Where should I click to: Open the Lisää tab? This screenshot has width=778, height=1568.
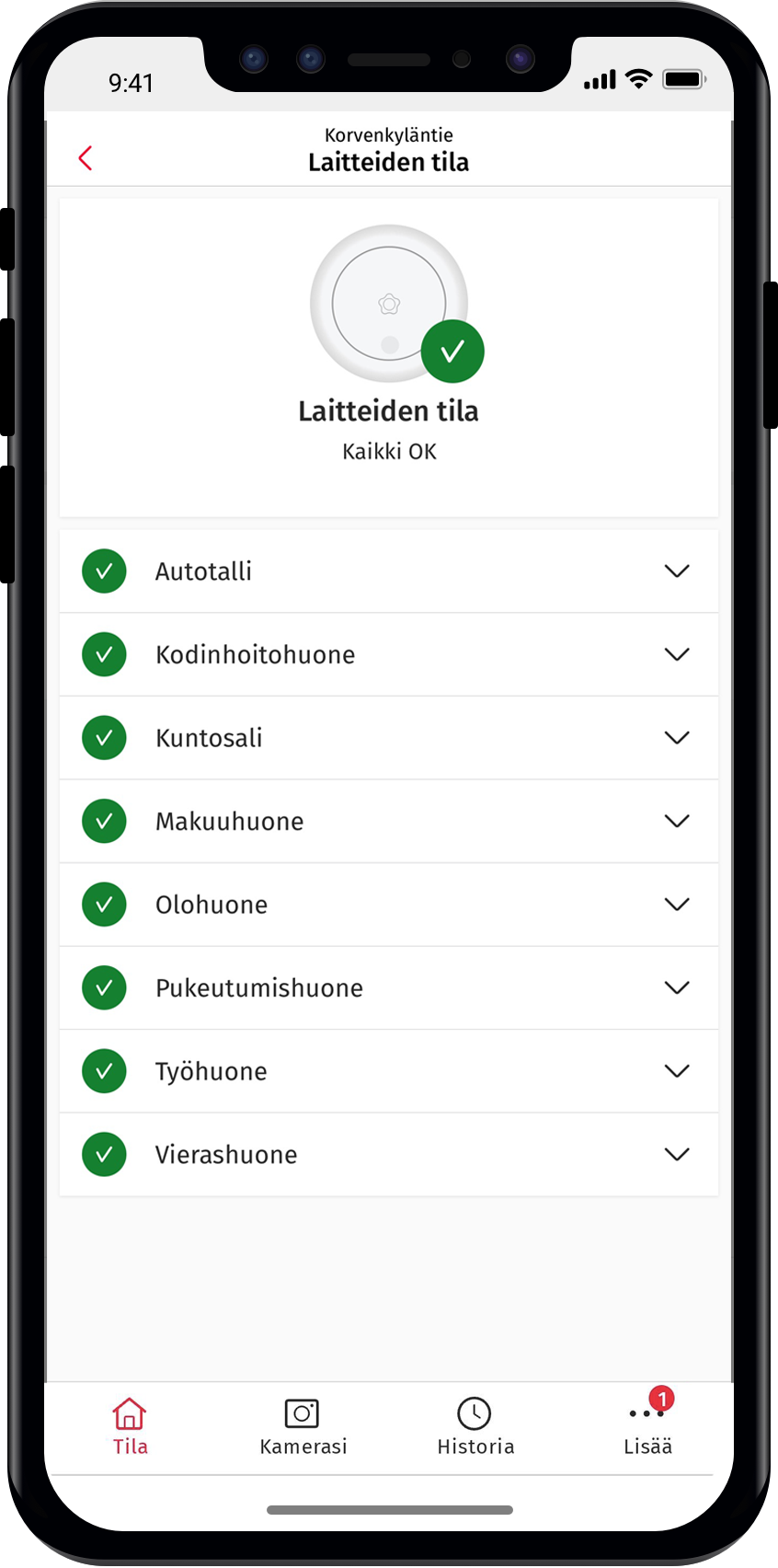tap(647, 1427)
